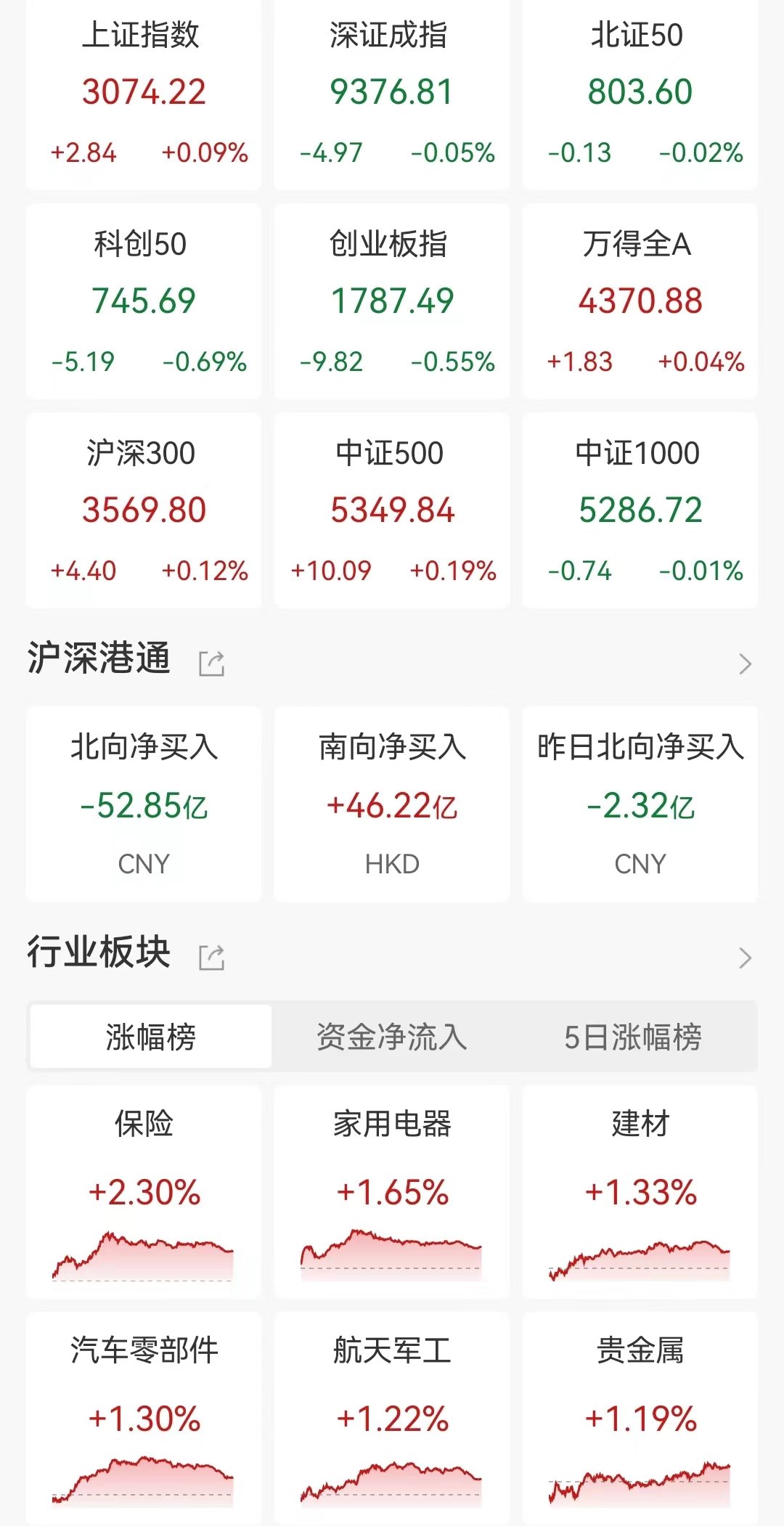Open full 行业板块 list via chevron

[x=745, y=958]
